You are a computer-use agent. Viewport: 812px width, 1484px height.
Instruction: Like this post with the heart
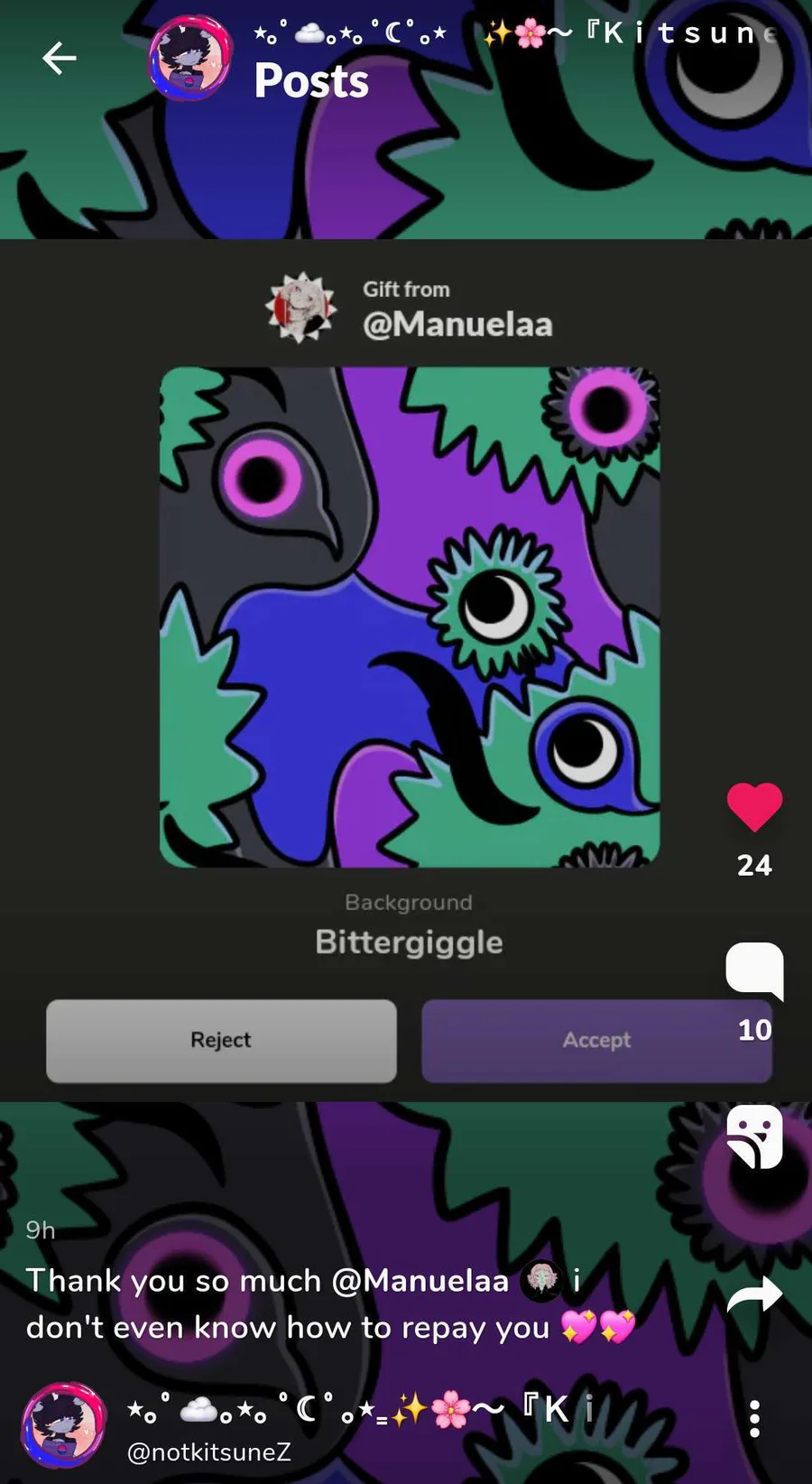(x=754, y=807)
